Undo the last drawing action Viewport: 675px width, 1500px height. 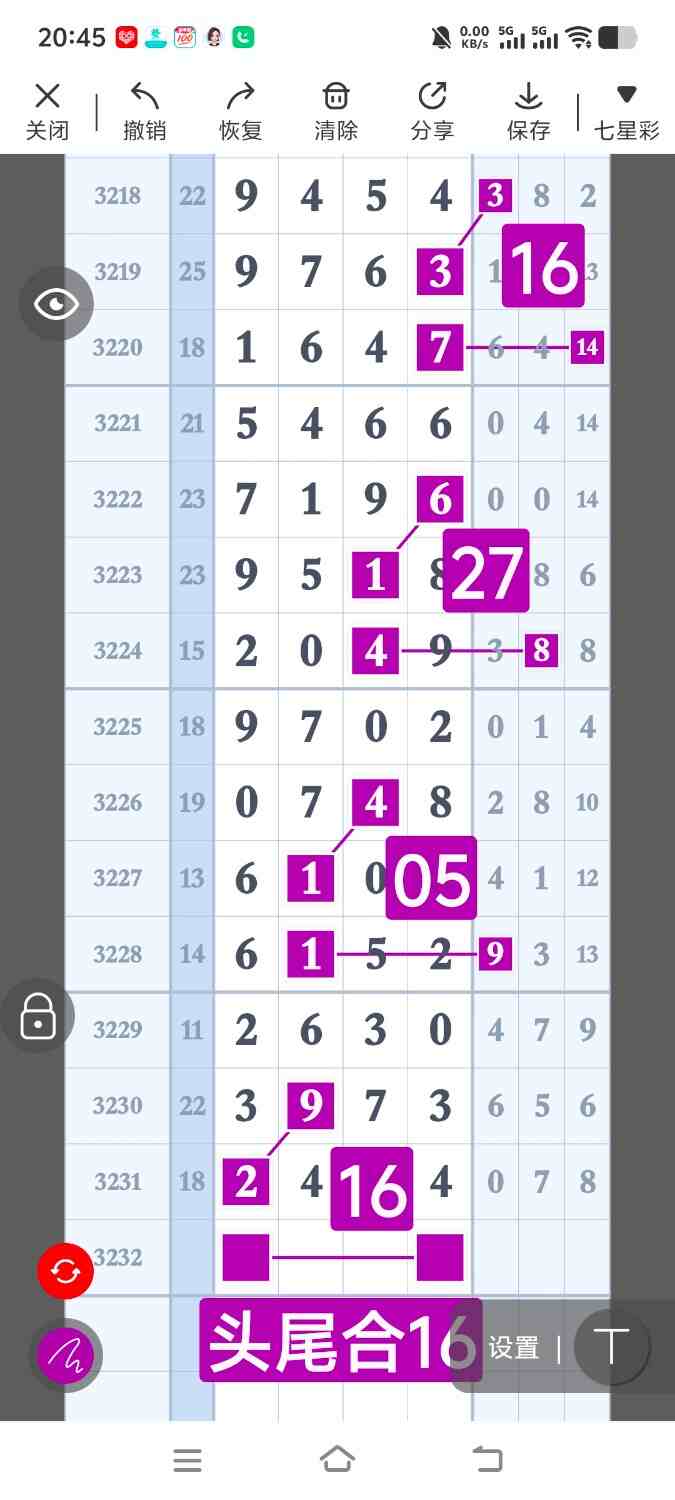[144, 111]
